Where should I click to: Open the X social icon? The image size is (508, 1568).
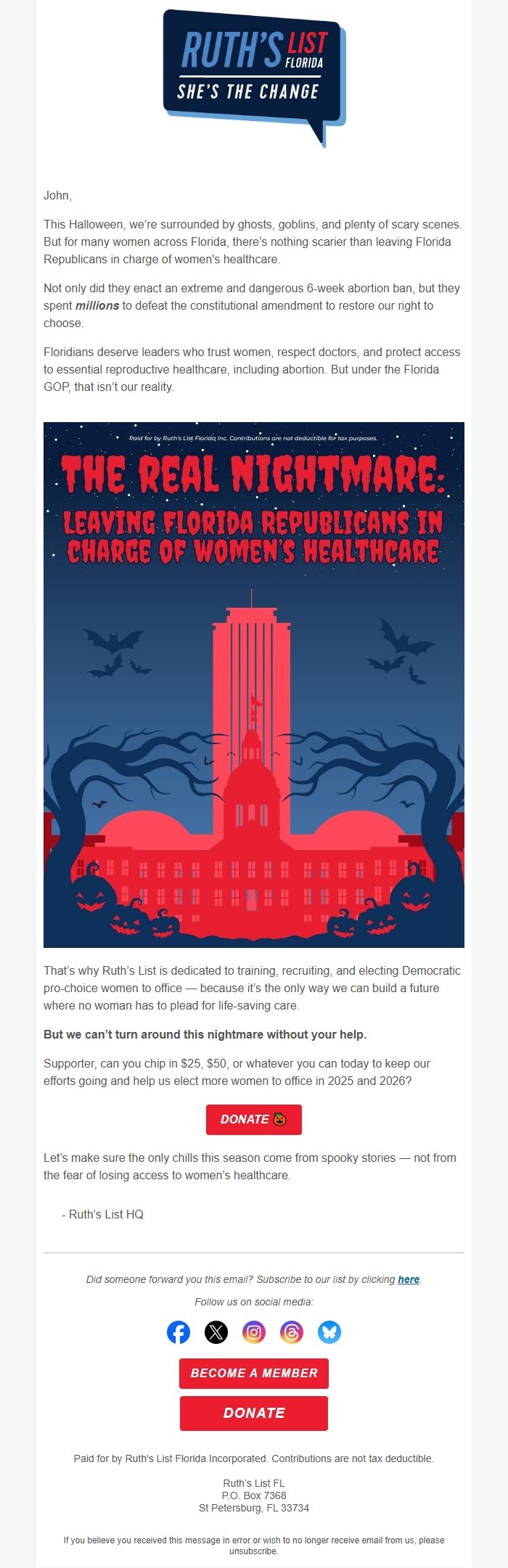click(x=216, y=1332)
